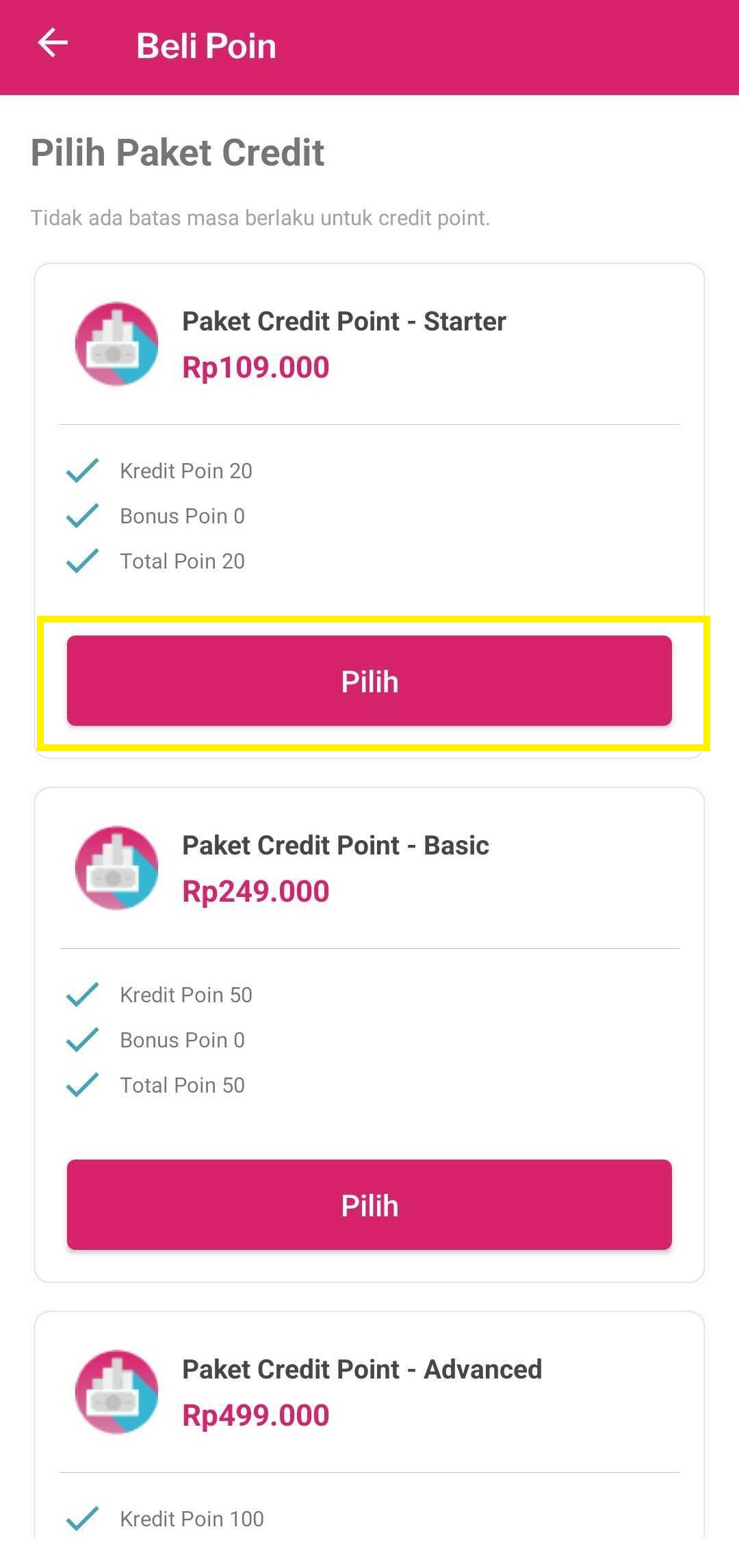
Task: Tap the Rp499.000 price for Advanced
Action: click(x=255, y=1415)
